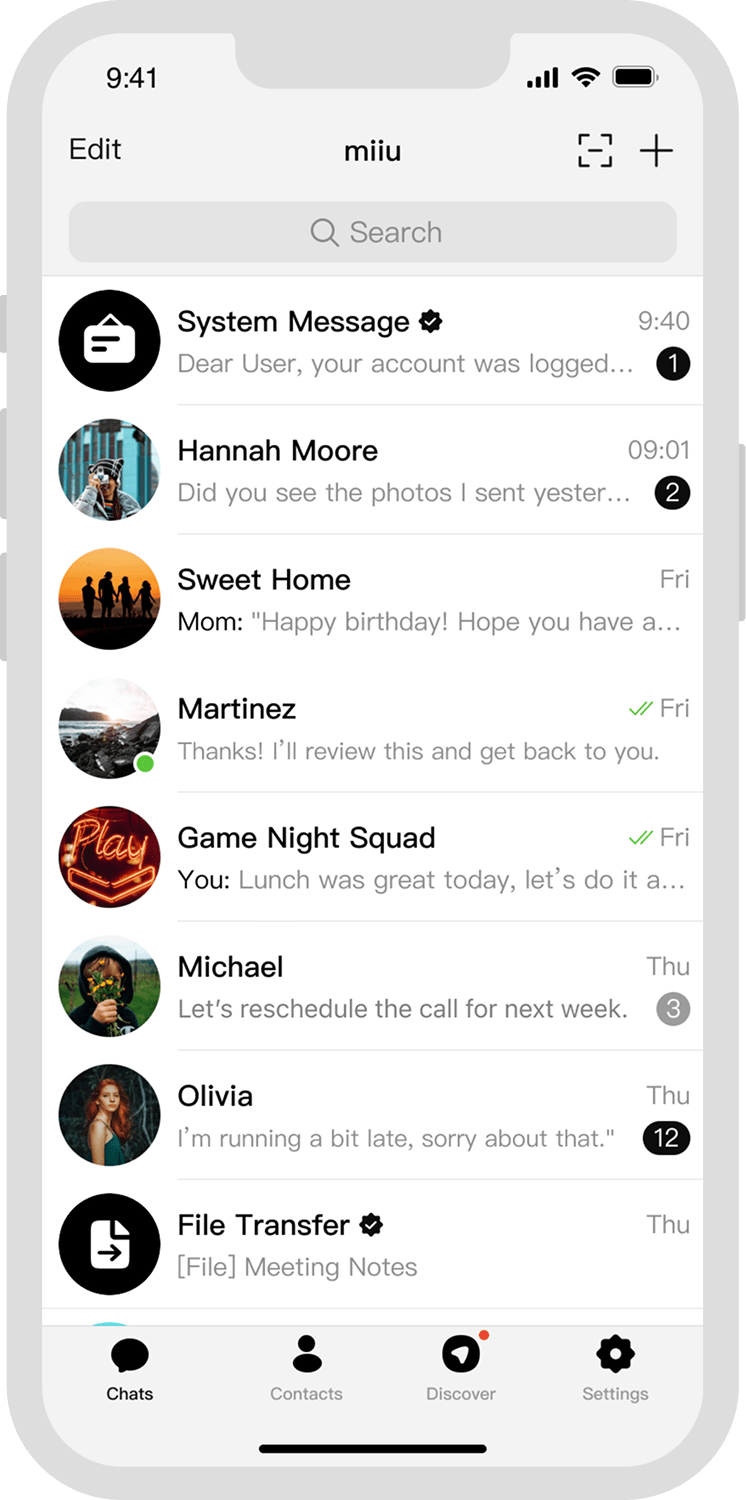Tap the Settings gear icon in bottom bar

[614, 1355]
